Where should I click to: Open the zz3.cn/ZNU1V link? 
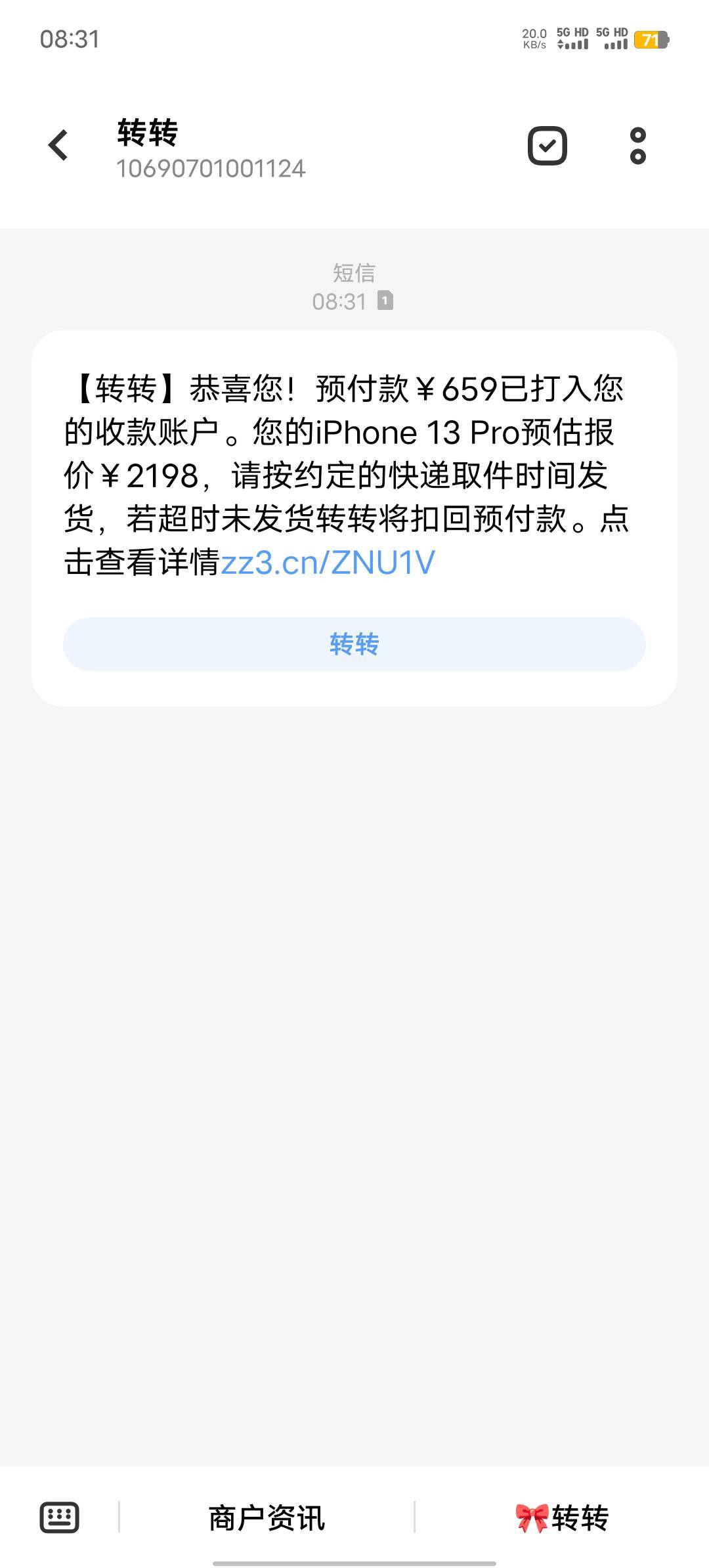tap(328, 563)
